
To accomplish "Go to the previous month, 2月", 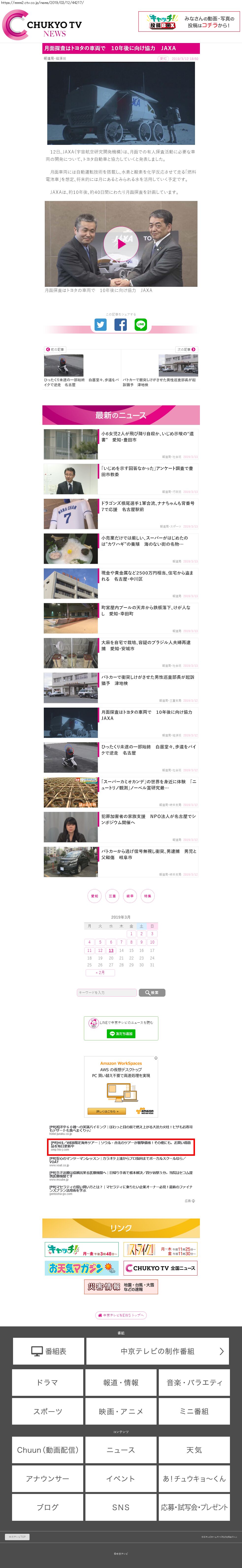I will pos(100,973).
